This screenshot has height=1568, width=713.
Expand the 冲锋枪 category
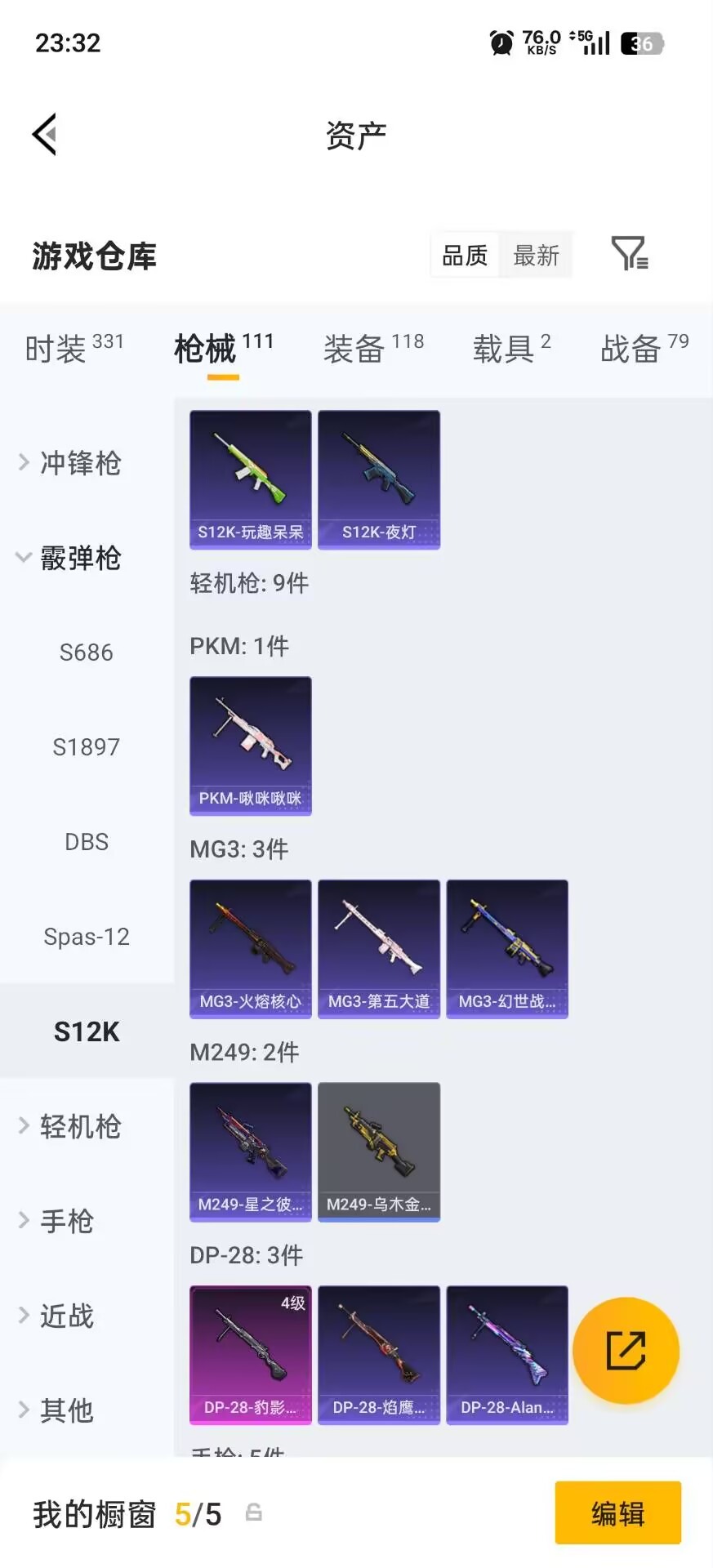tap(81, 463)
